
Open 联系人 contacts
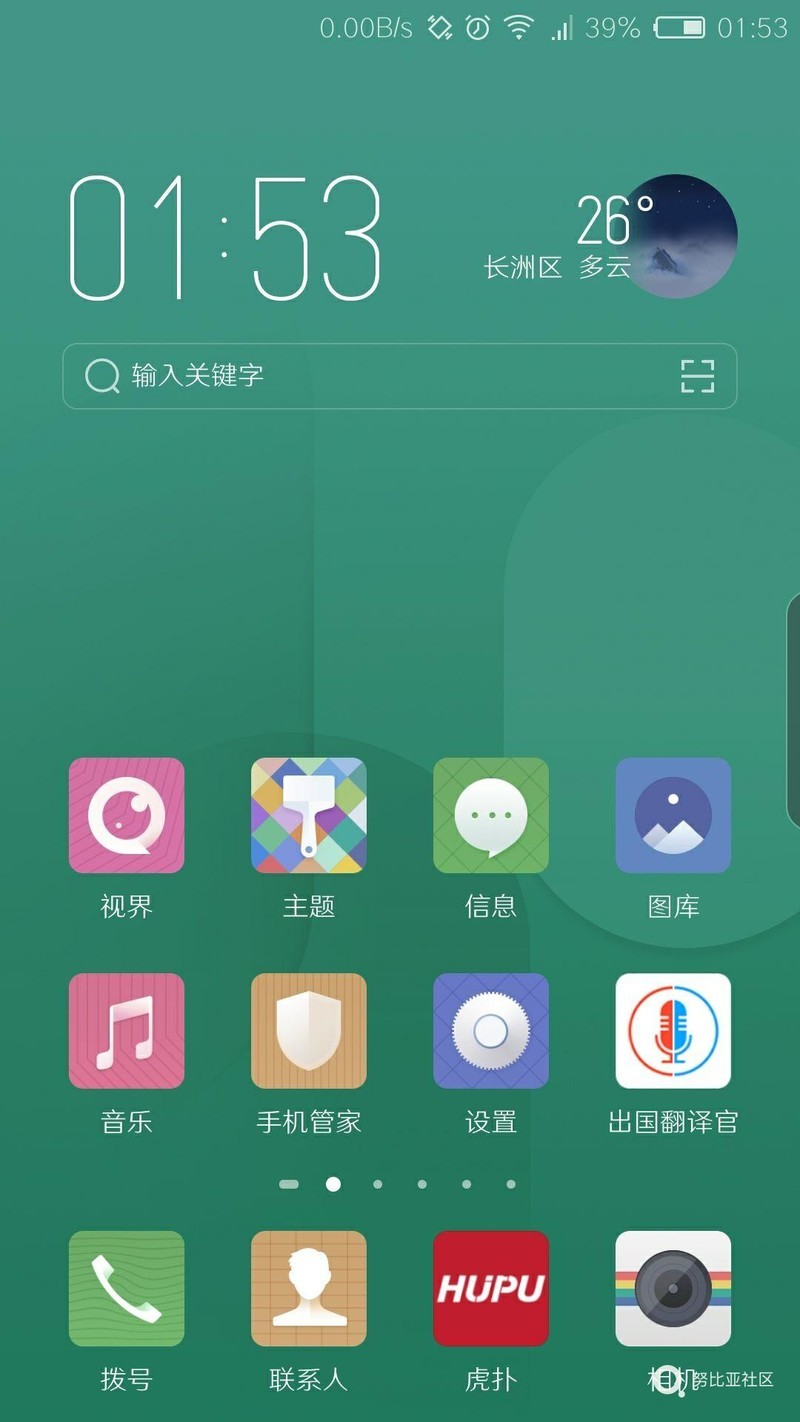pos(308,1288)
